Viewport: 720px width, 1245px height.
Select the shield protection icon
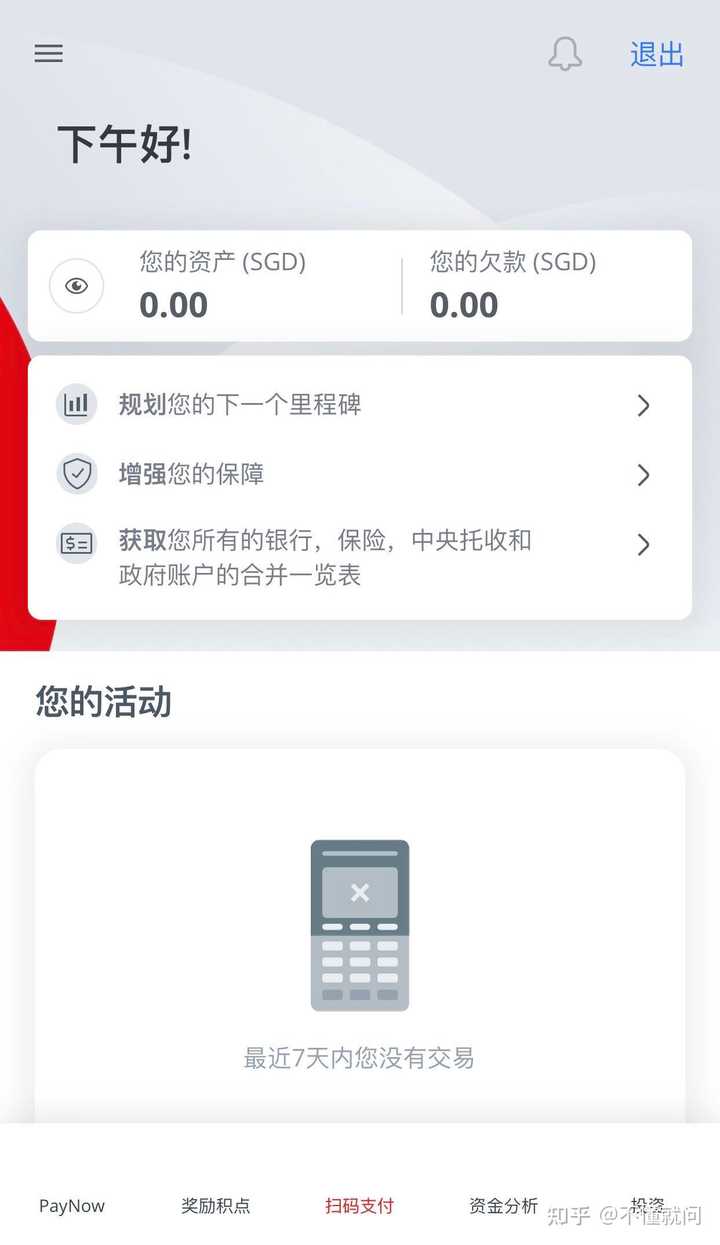[76, 473]
